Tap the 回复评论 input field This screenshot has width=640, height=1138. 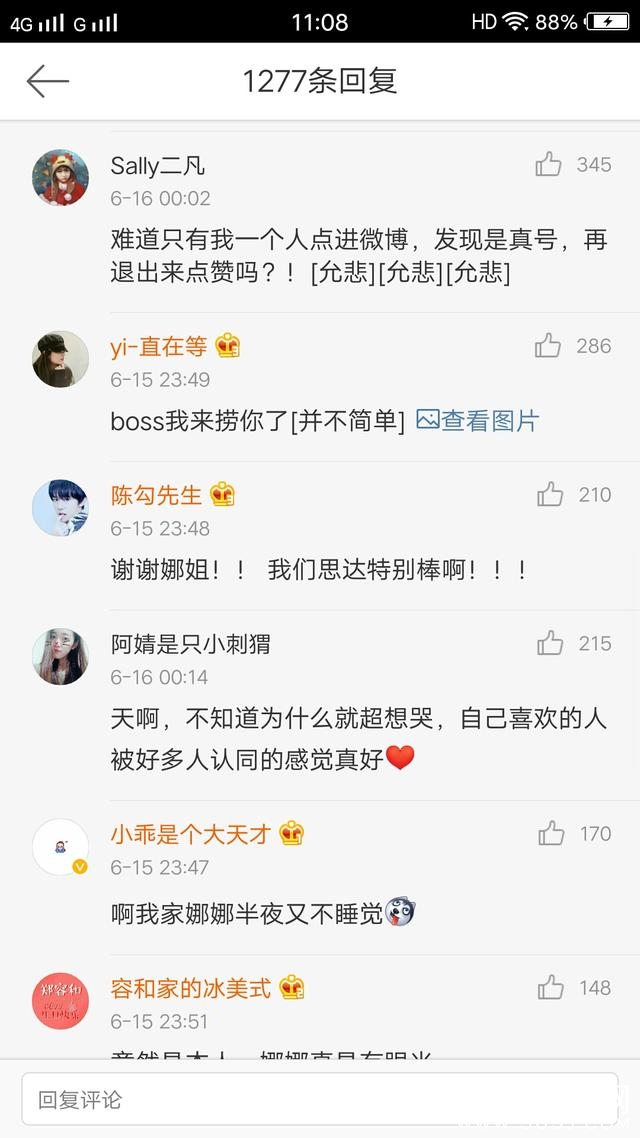coord(320,1100)
